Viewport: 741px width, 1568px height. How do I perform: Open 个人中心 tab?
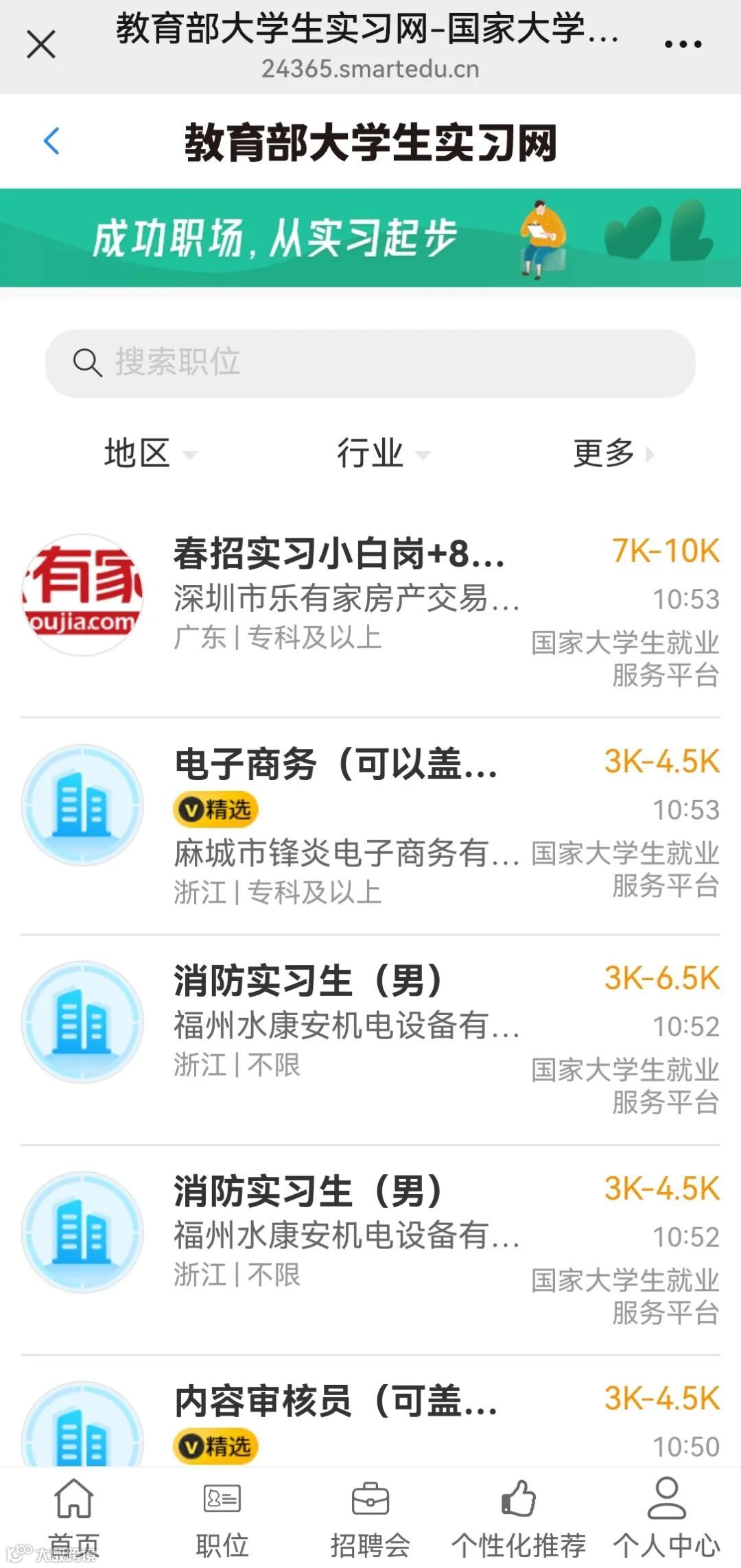[667, 1517]
